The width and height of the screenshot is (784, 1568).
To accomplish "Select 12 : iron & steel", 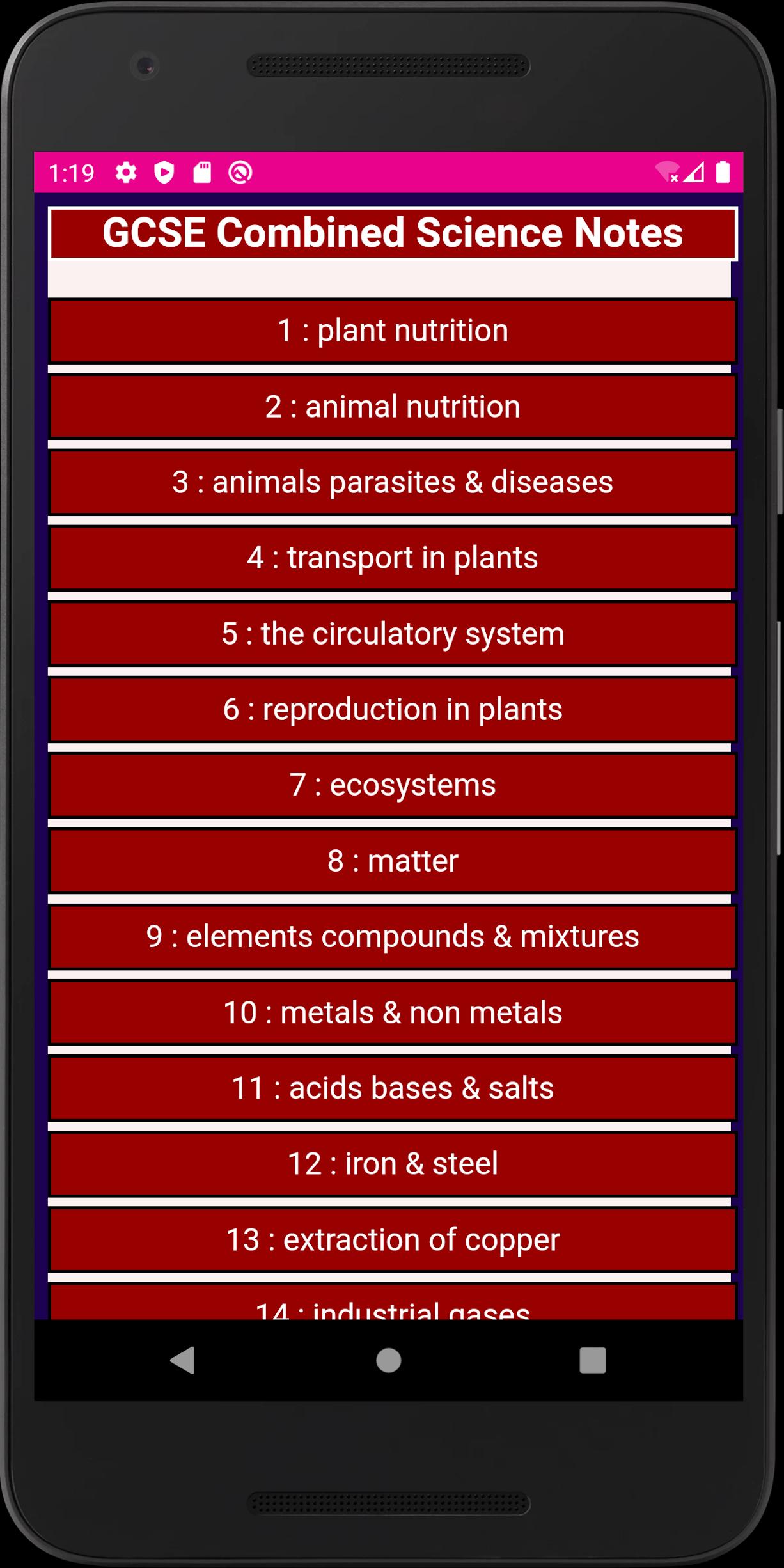I will tap(392, 1164).
